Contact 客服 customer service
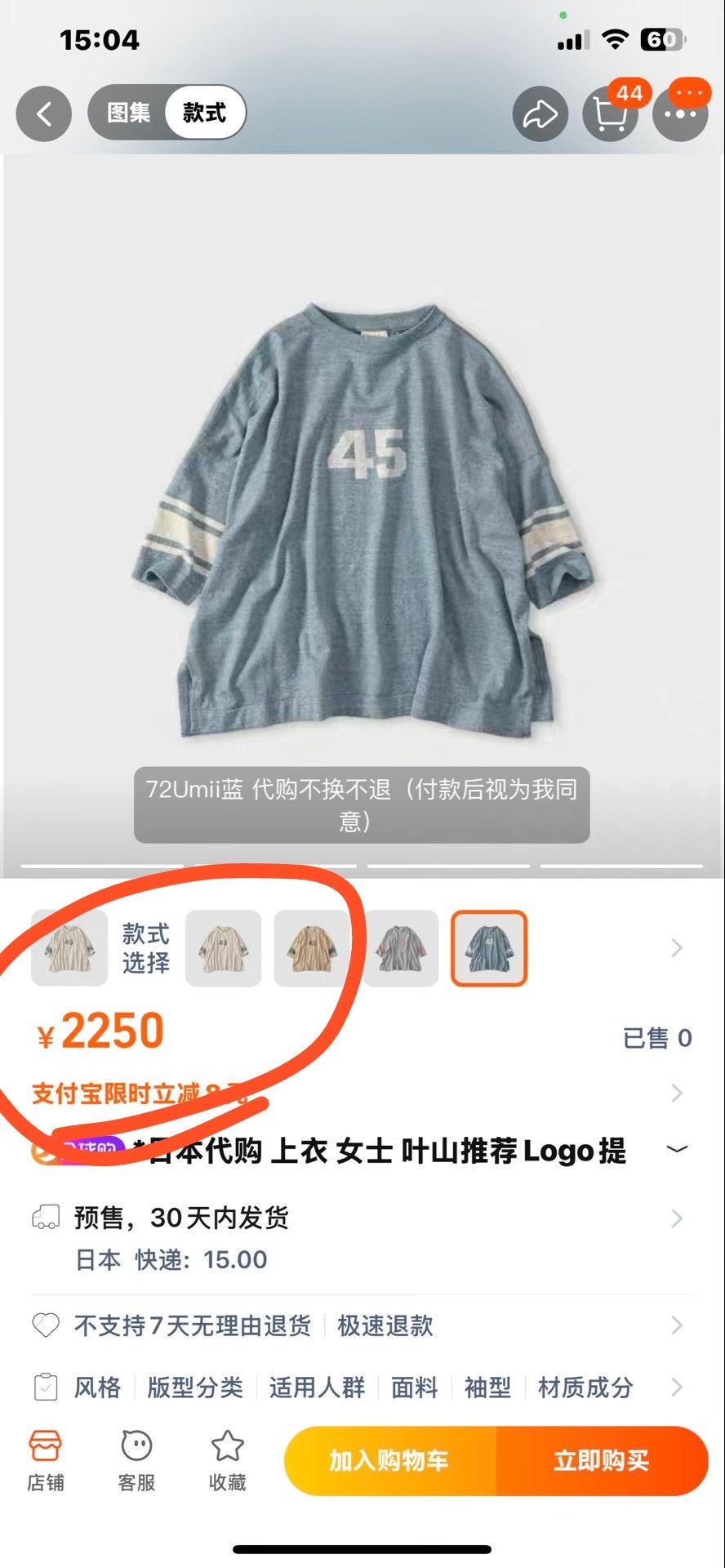 pos(136,1461)
